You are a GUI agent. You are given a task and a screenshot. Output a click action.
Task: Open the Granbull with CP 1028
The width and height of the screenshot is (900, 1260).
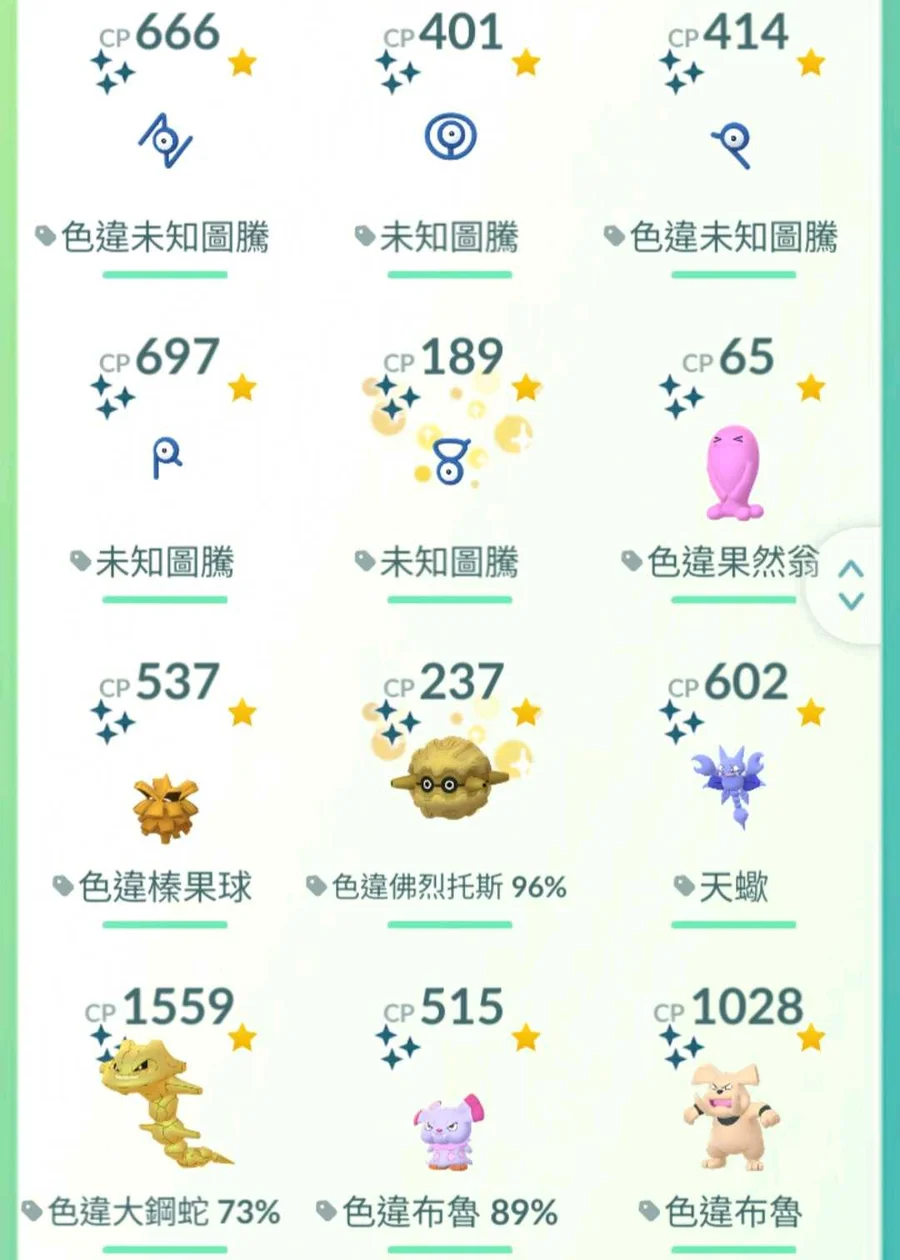733,1115
